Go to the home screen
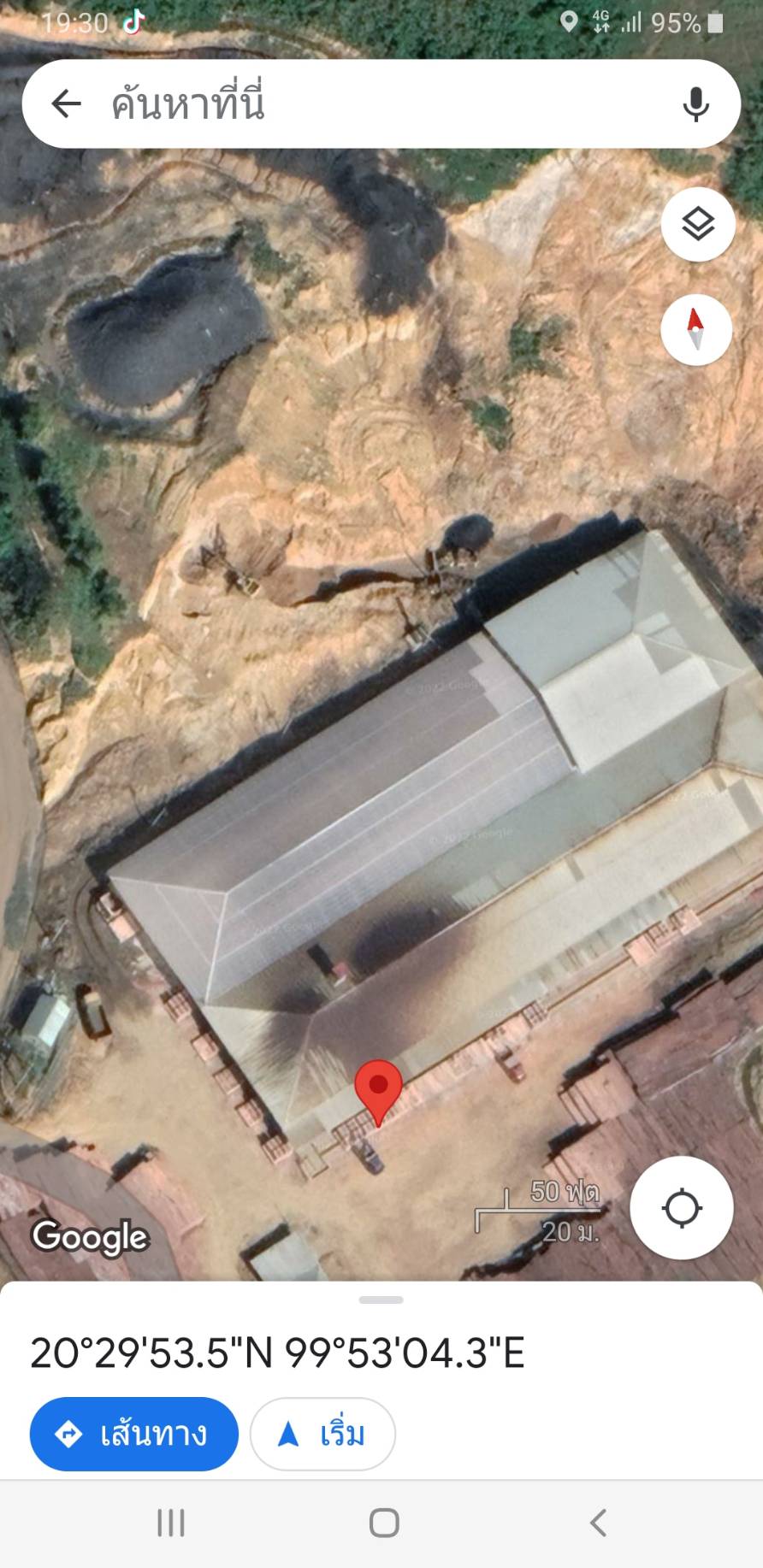 point(384,1523)
